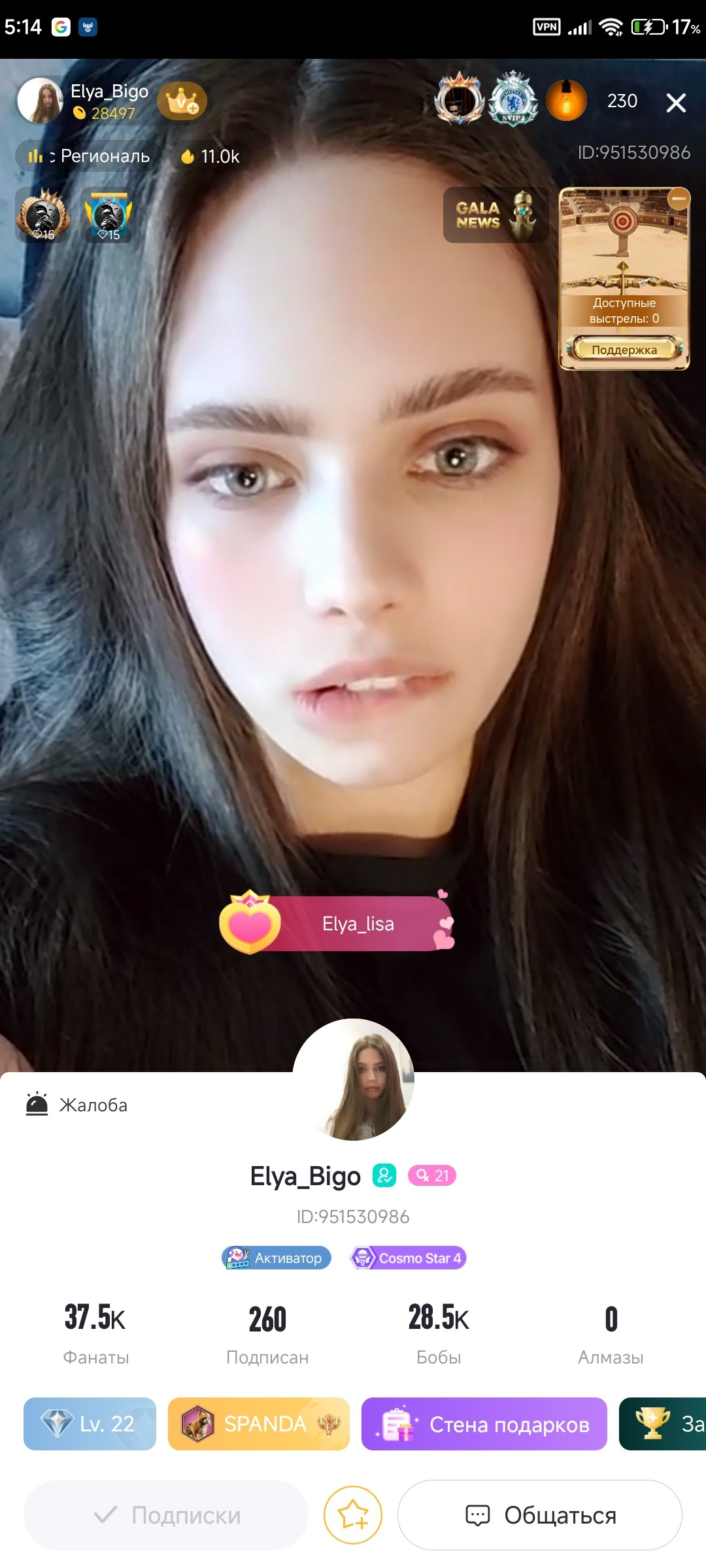Open Elya_Bigo profile avatar
Viewport: 706px width, 1568px height.
[354, 1080]
